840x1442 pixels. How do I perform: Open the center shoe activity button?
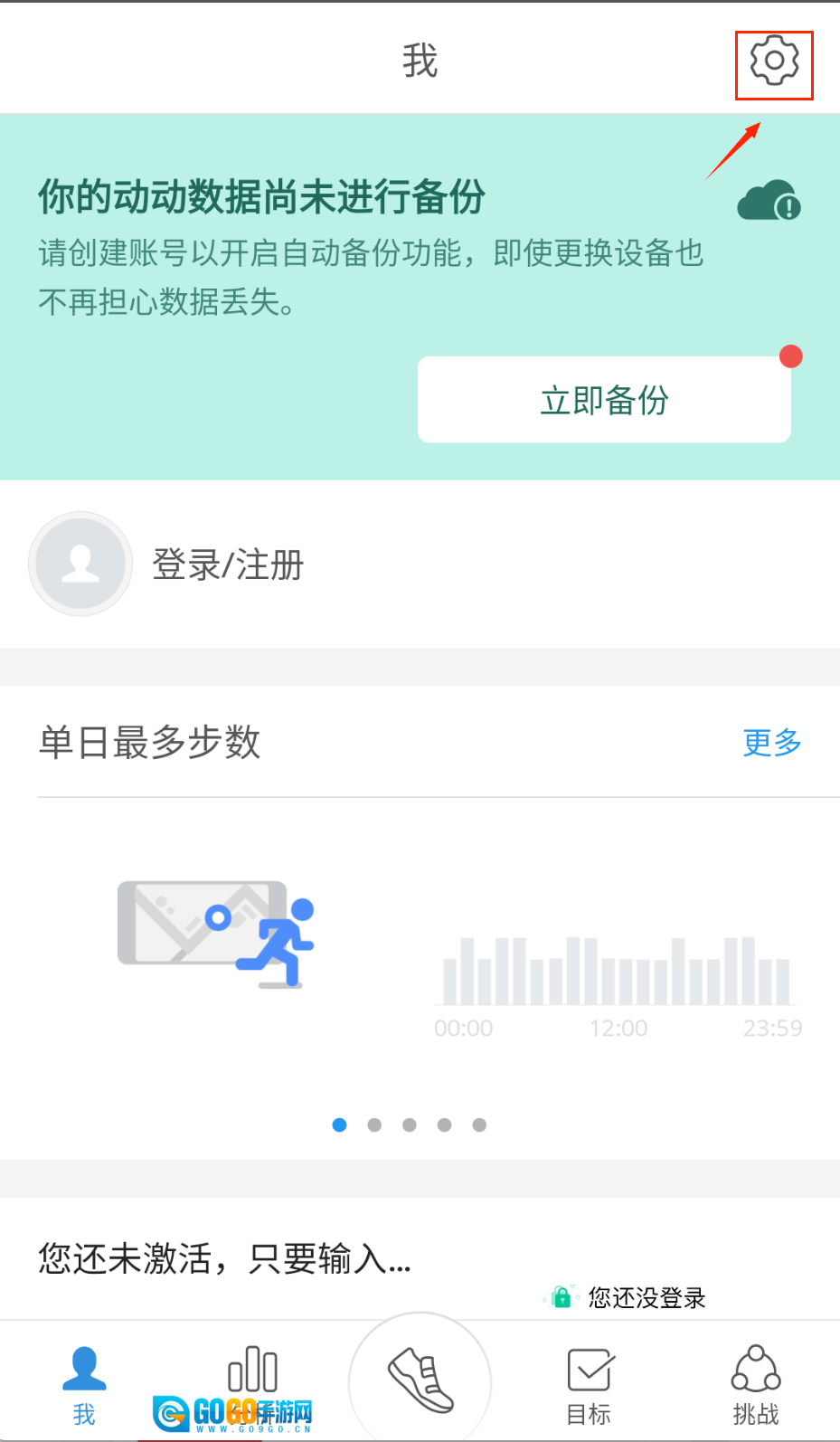pyautogui.click(x=420, y=1381)
